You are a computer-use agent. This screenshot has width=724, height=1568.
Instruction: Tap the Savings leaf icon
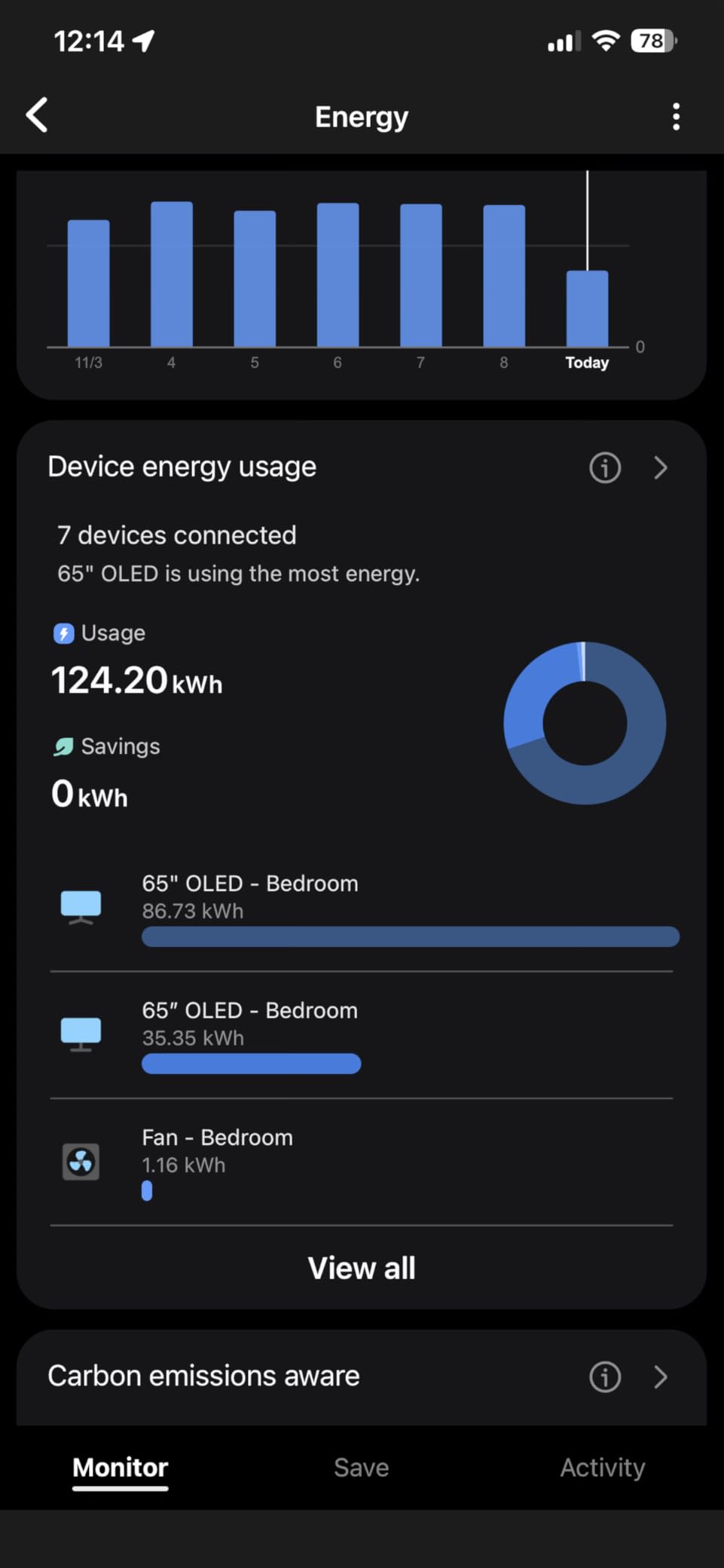pyautogui.click(x=63, y=746)
